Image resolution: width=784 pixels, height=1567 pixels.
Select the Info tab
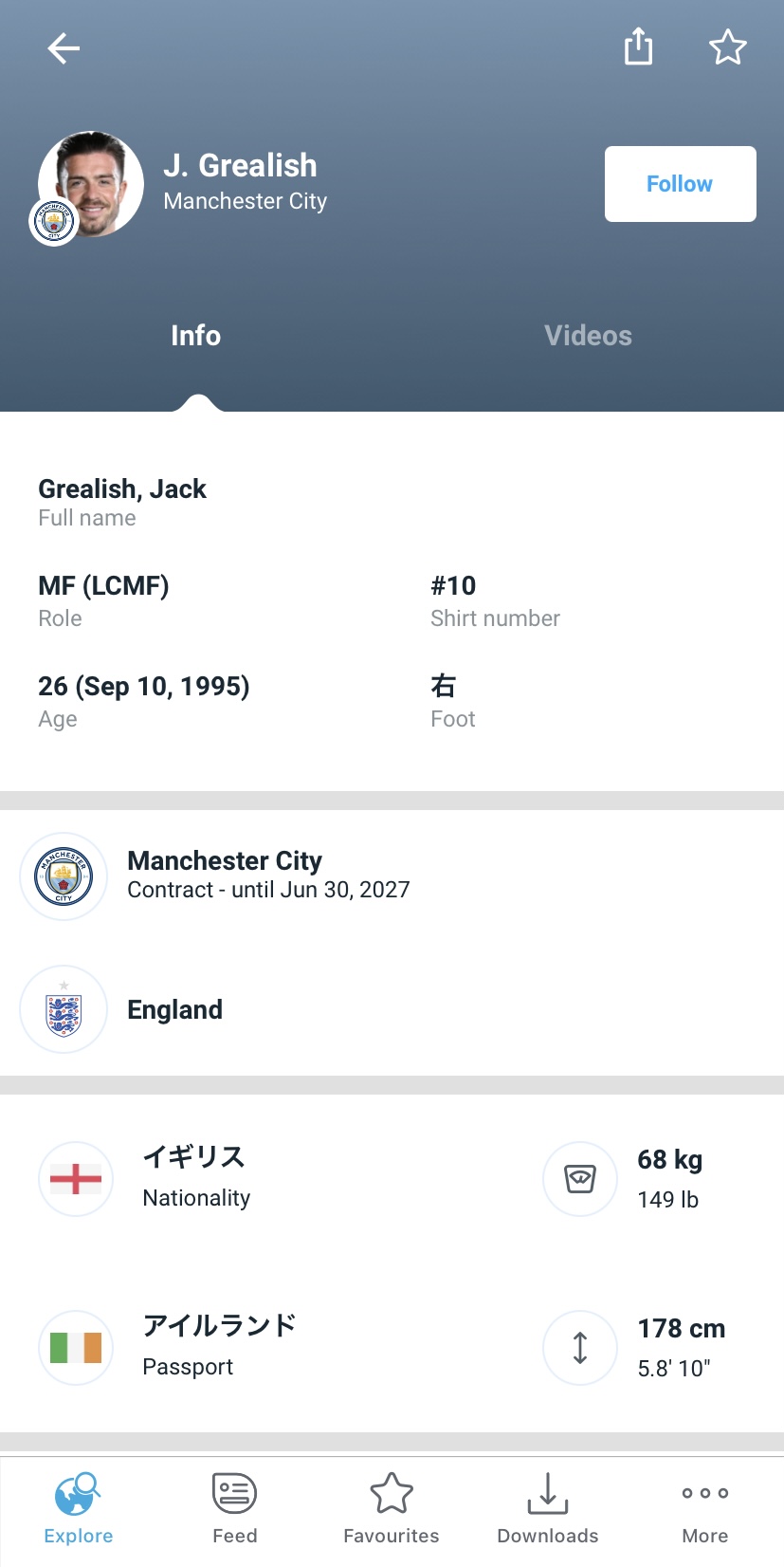196,336
